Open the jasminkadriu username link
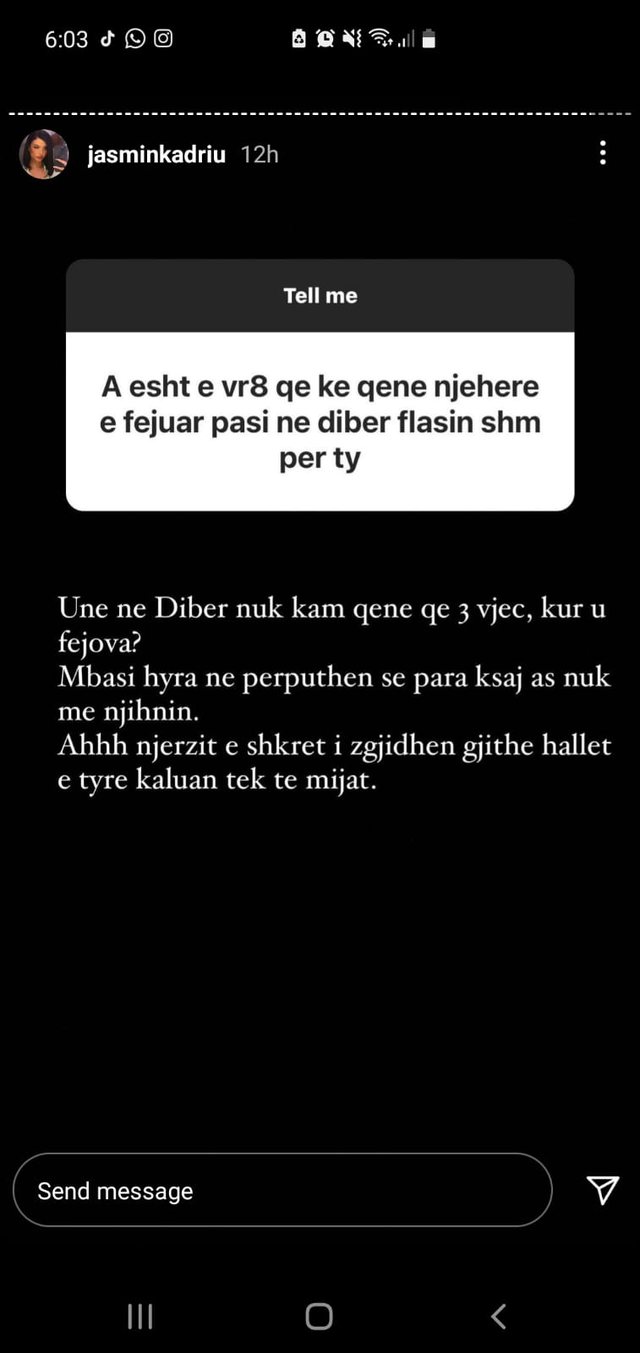640x1353 pixels. [x=156, y=154]
